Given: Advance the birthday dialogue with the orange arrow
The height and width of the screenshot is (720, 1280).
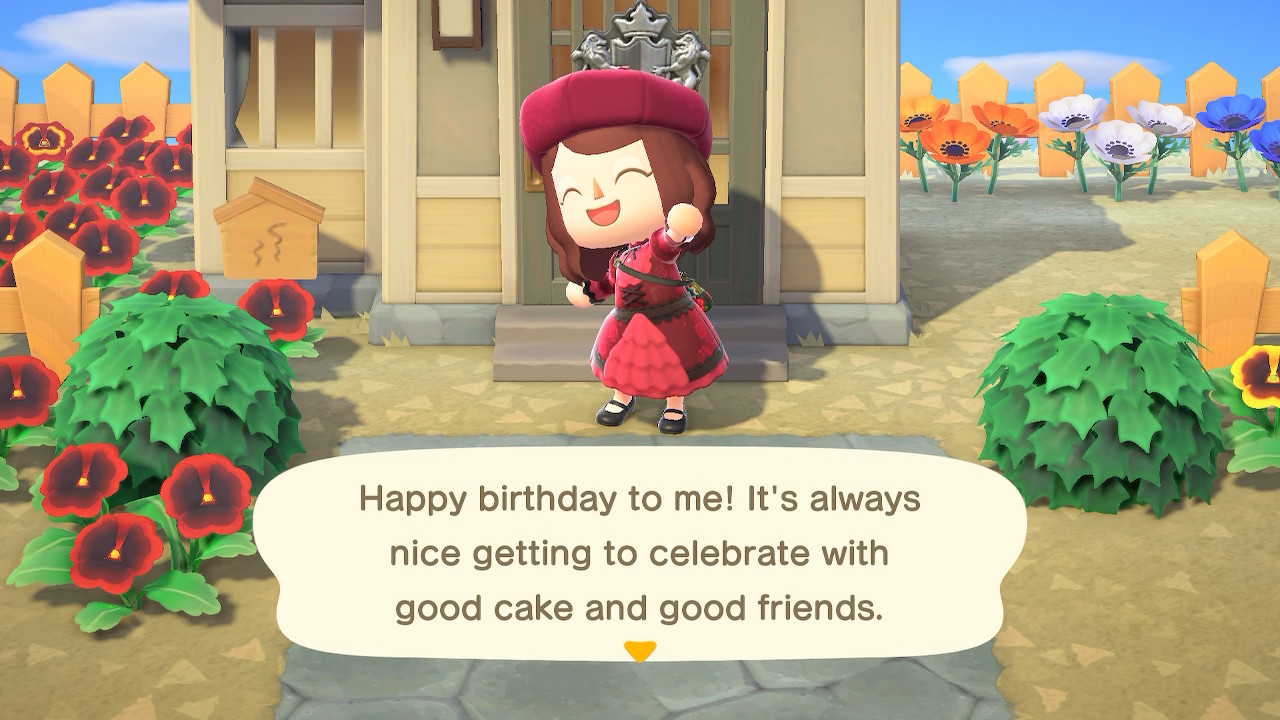Looking at the screenshot, I should [x=639, y=652].
